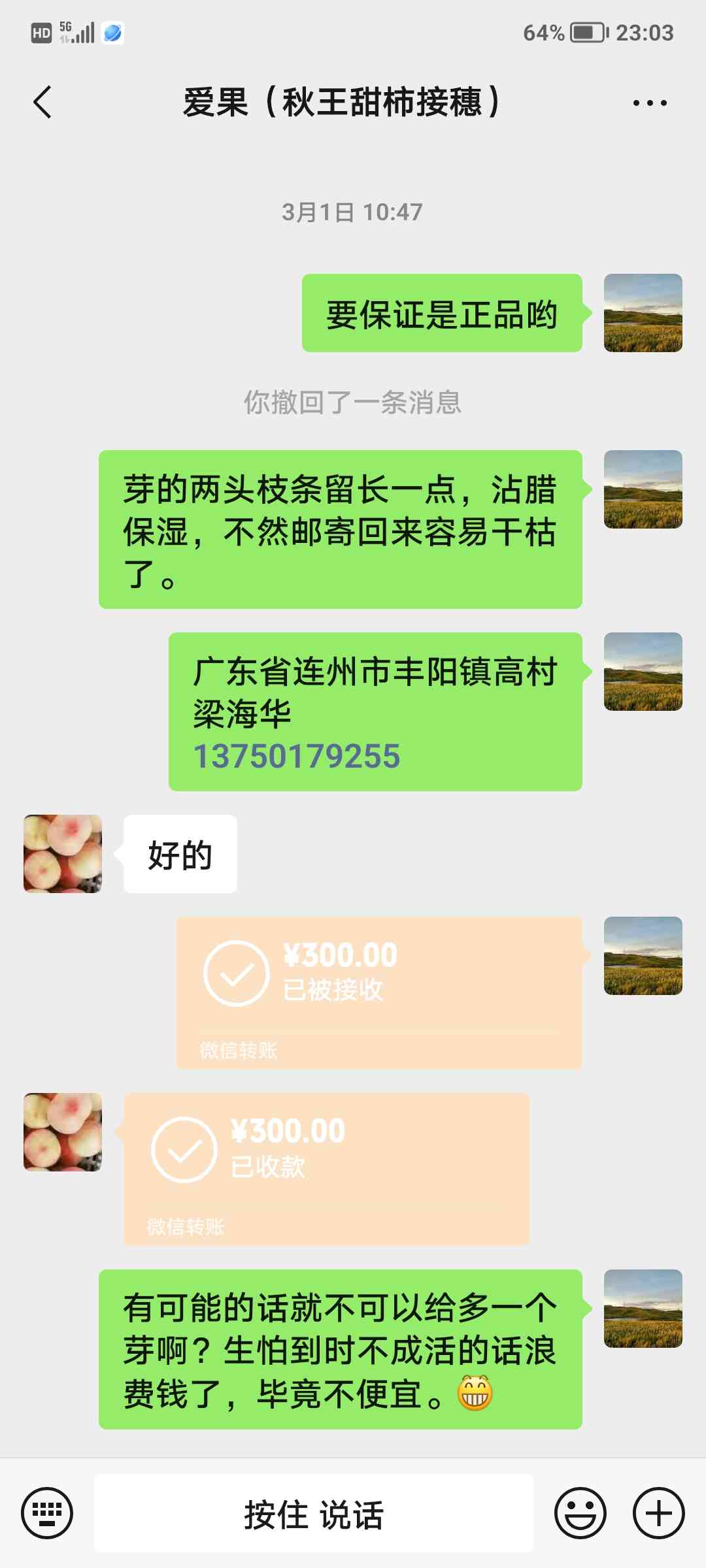Open the ¥300.00 transfer marked 已收款

click(x=326, y=1168)
